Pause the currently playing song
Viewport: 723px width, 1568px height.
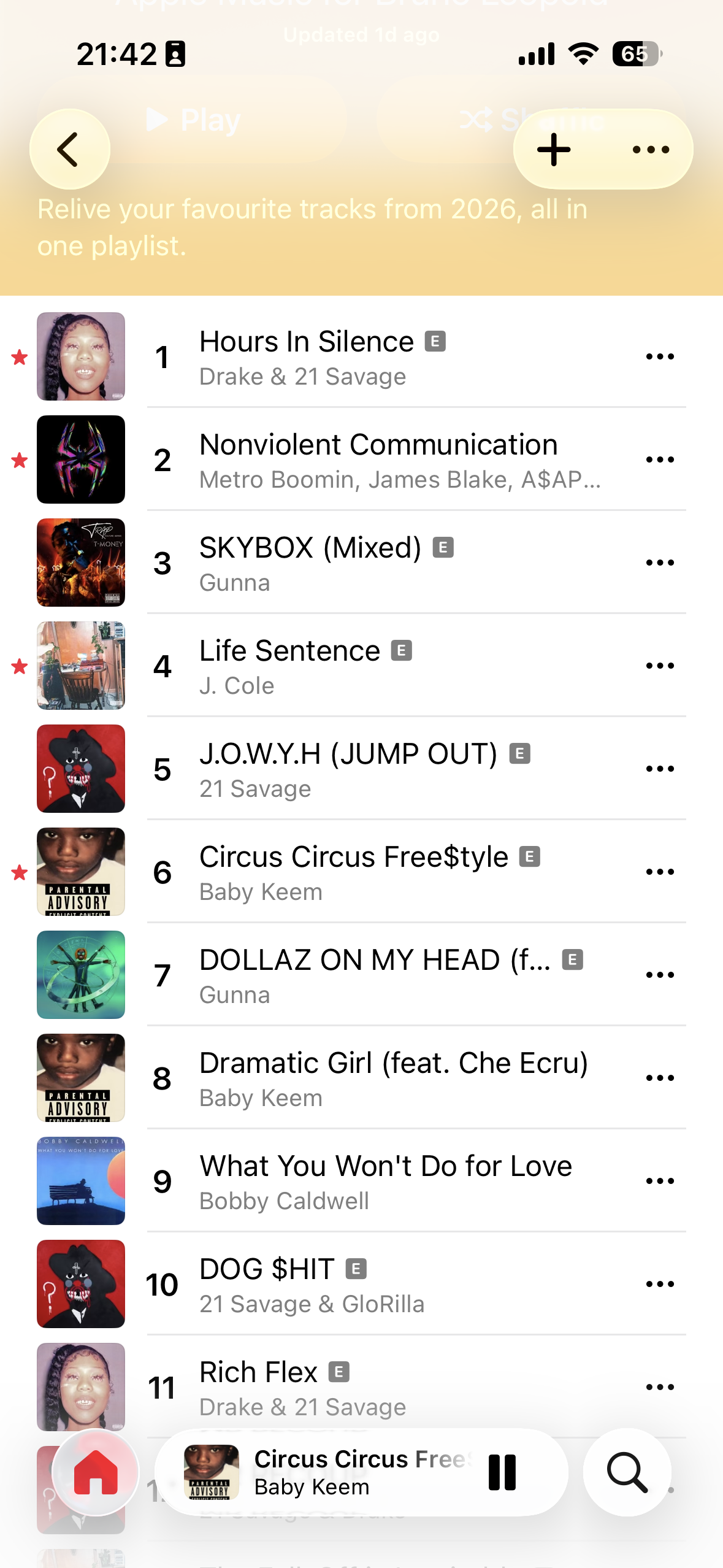(502, 1472)
